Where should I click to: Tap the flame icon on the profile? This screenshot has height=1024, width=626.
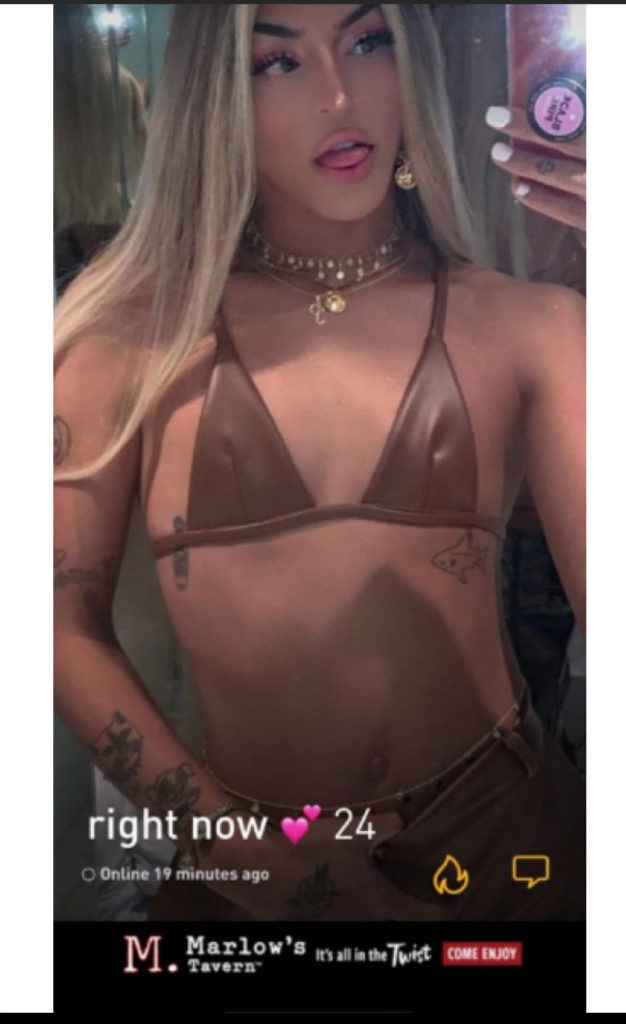450,874
